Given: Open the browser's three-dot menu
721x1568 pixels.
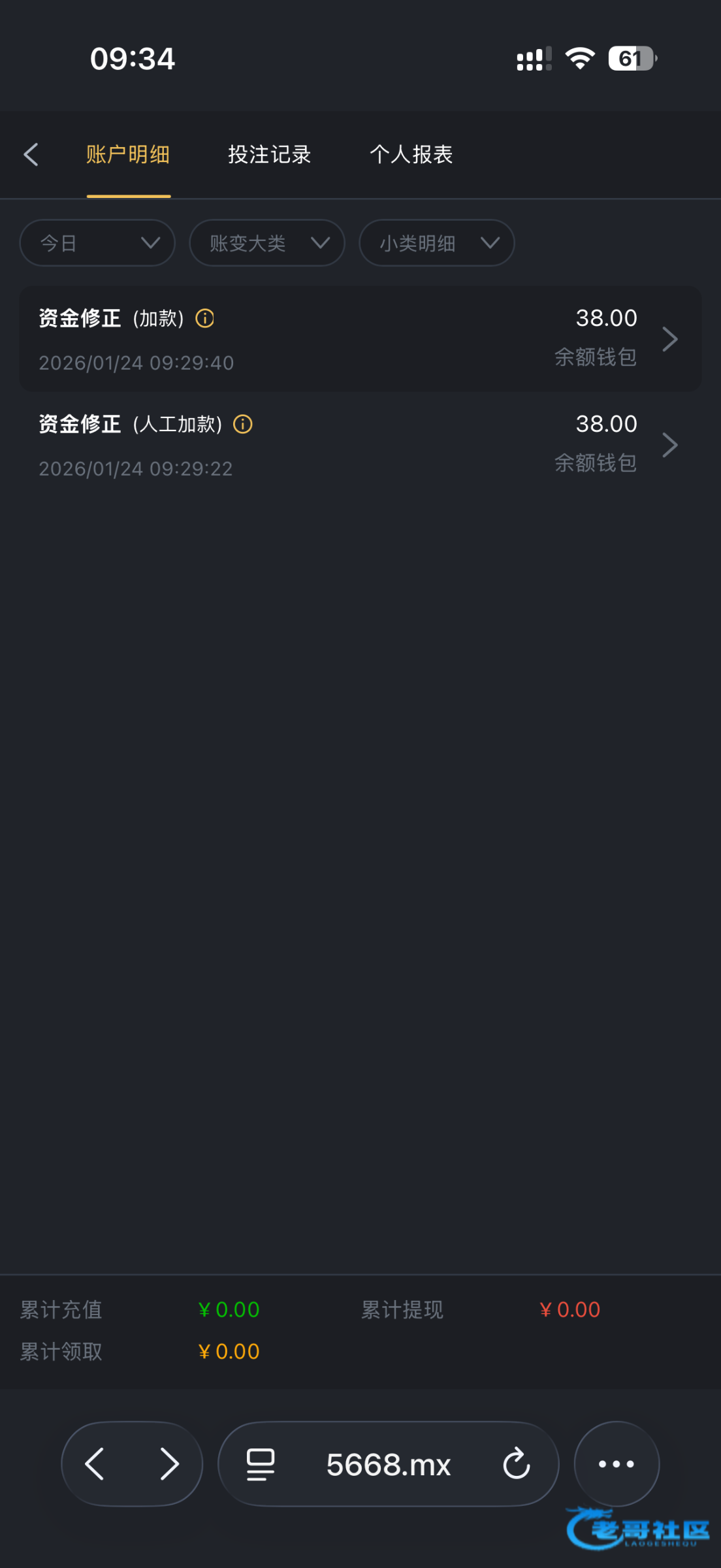Looking at the screenshot, I should coord(616,1463).
